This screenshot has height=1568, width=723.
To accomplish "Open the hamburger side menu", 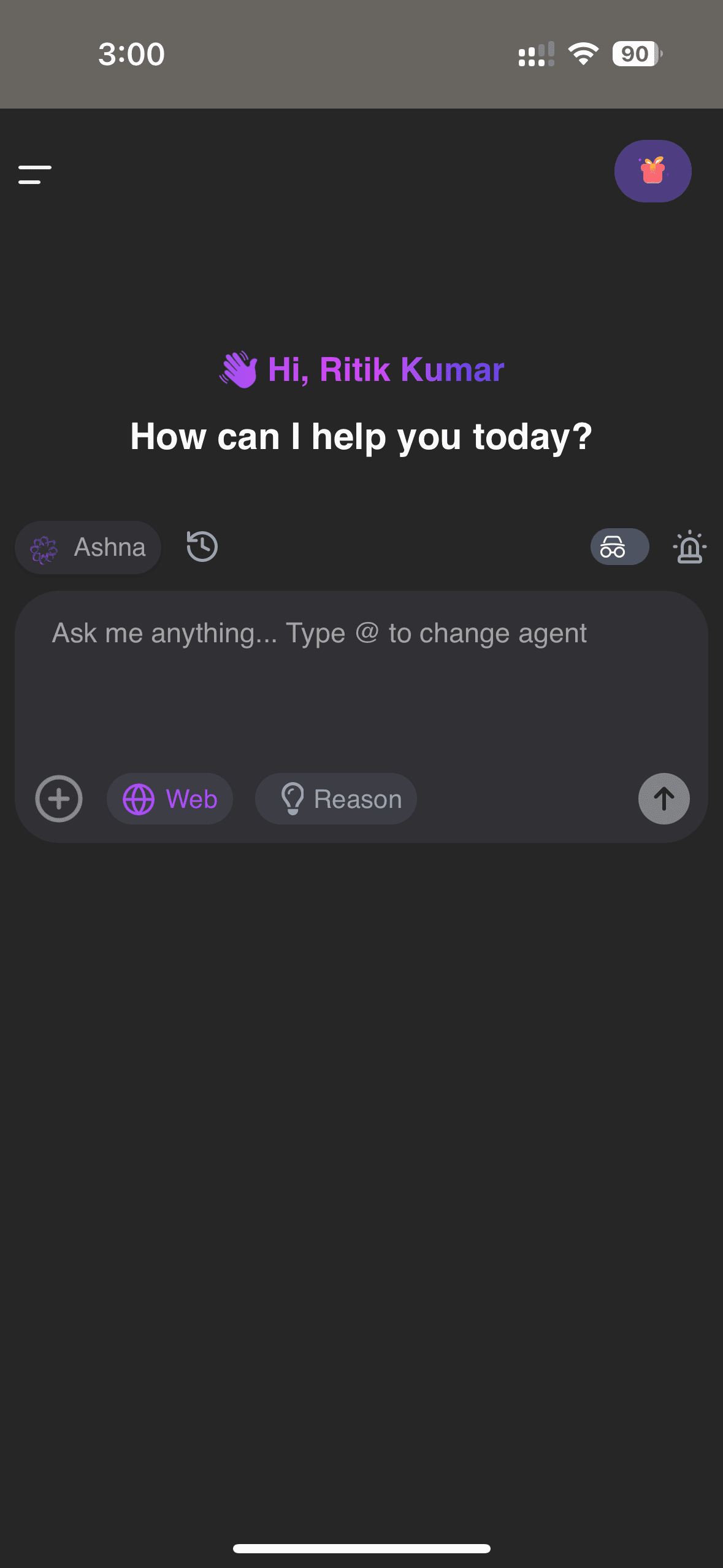I will pyautogui.click(x=34, y=174).
